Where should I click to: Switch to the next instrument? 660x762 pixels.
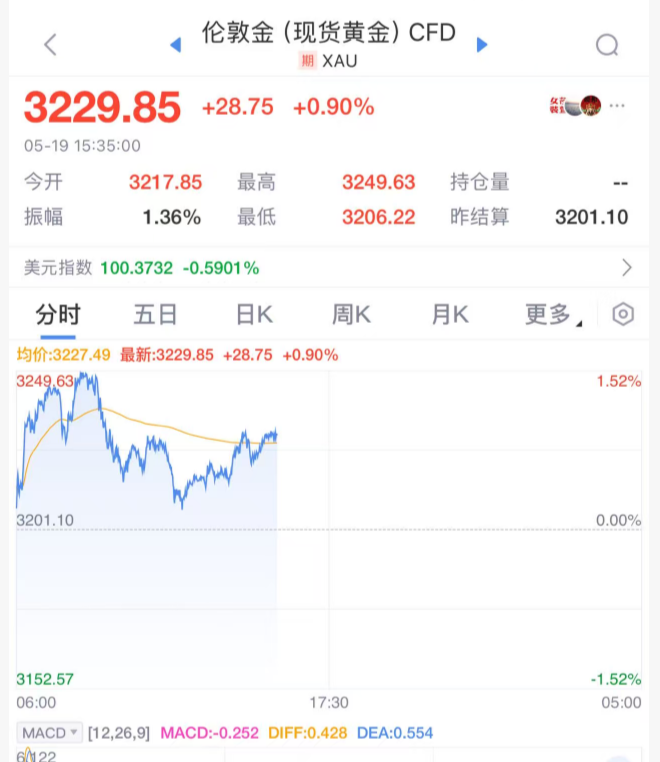point(482,45)
